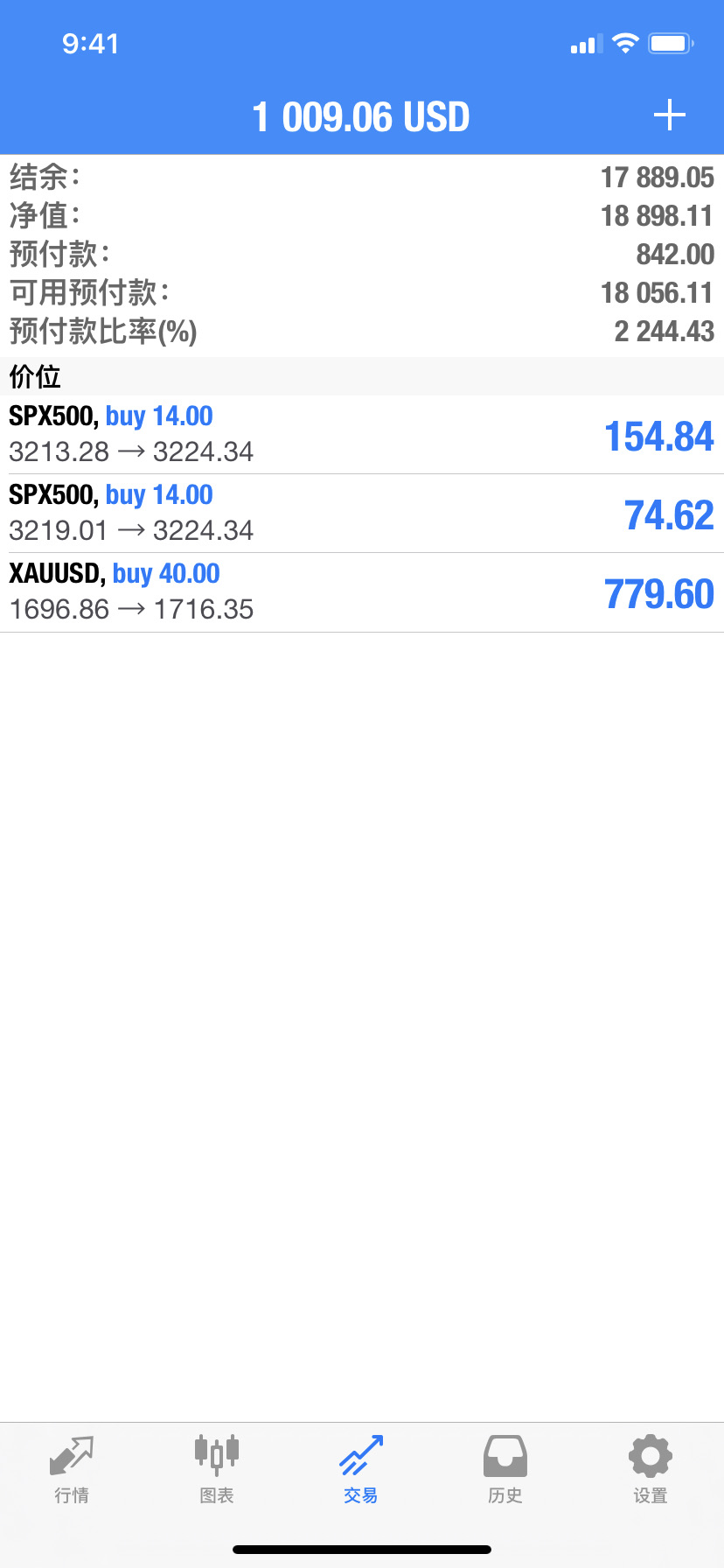Go to the 历史 tab

pyautogui.click(x=505, y=1470)
